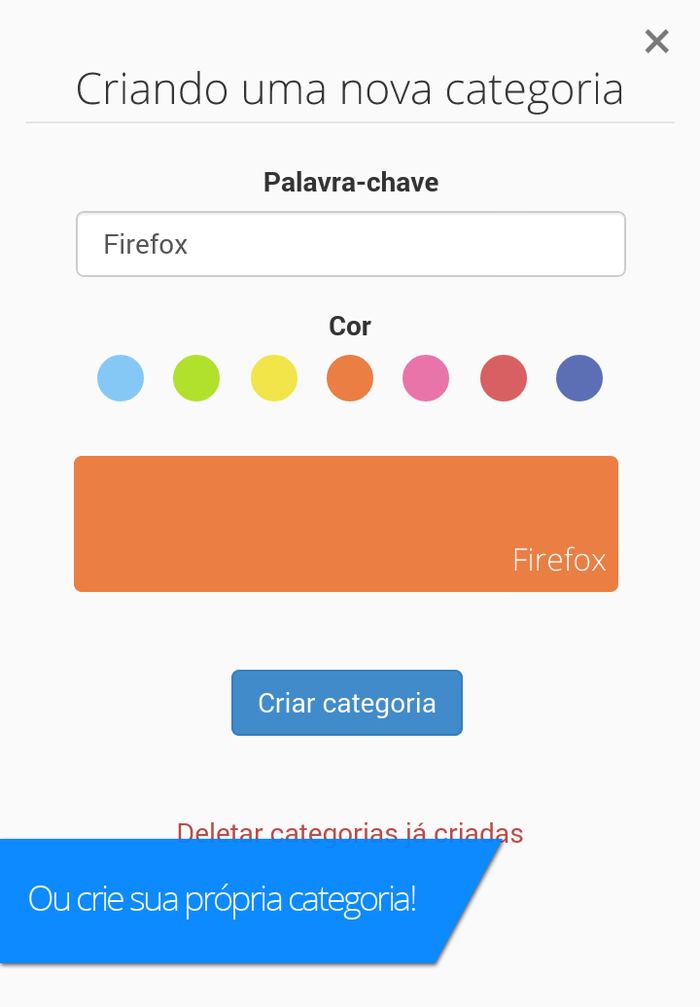Viewport: 700px width, 1007px height.
Task: Pick the red color circle
Action: (x=503, y=379)
